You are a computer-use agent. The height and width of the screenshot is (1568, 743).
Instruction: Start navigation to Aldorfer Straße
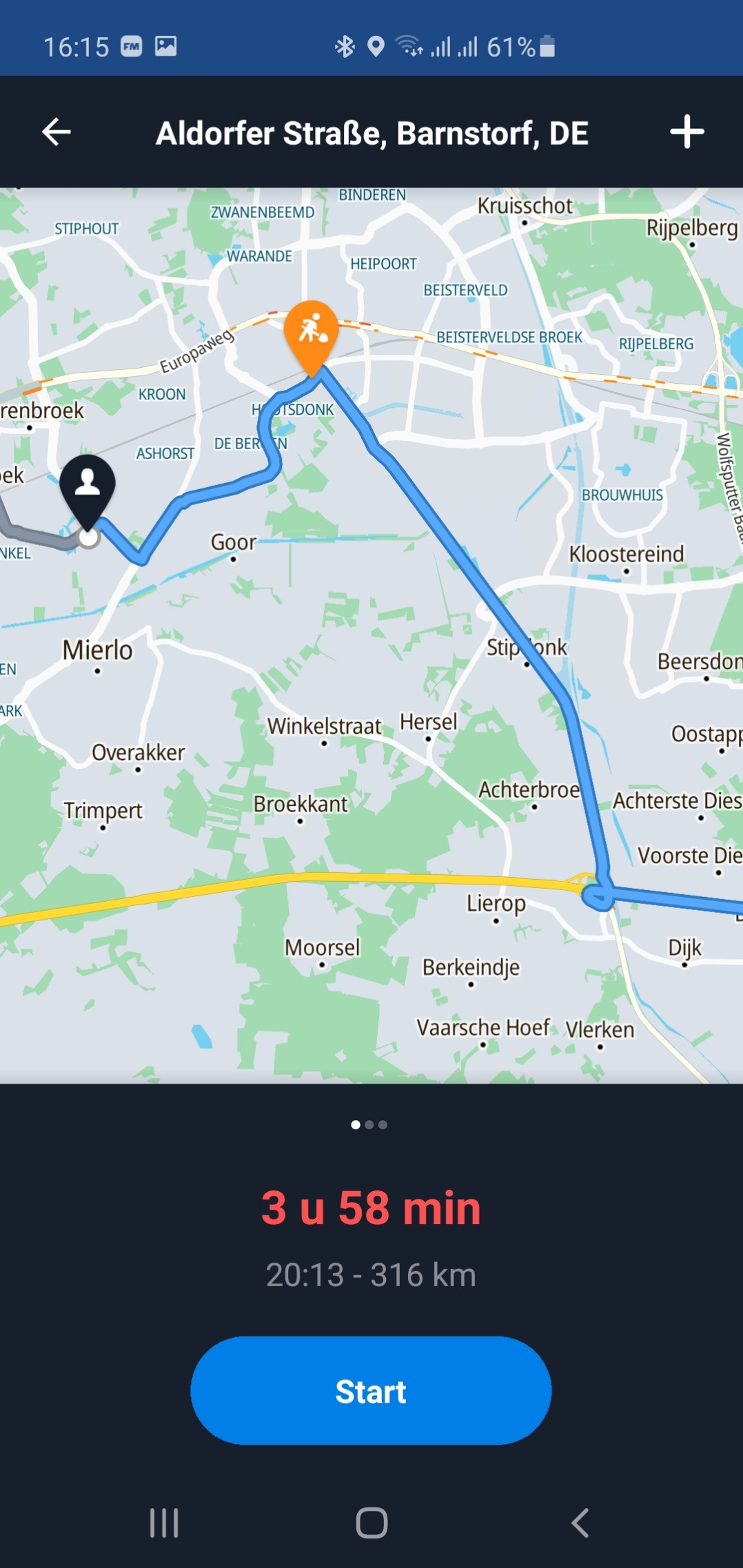pyautogui.click(x=371, y=1391)
